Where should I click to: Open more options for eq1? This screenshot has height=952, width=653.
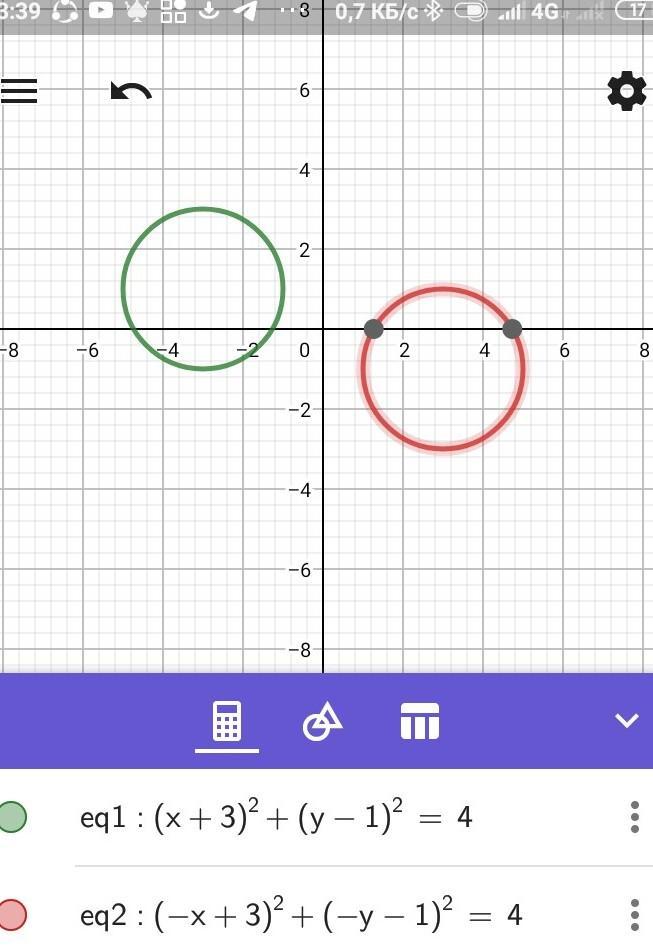point(635,817)
